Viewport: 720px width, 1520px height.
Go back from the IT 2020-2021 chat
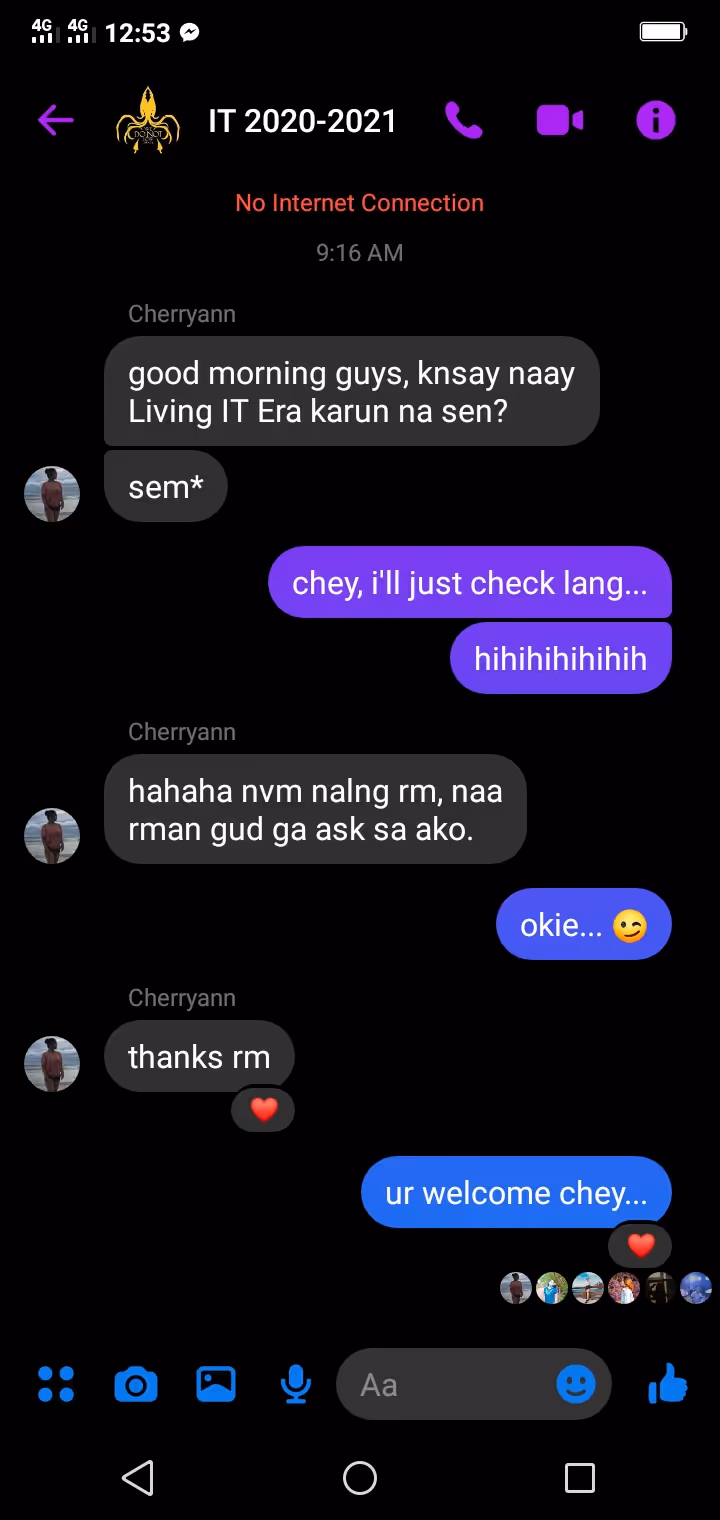coord(56,121)
